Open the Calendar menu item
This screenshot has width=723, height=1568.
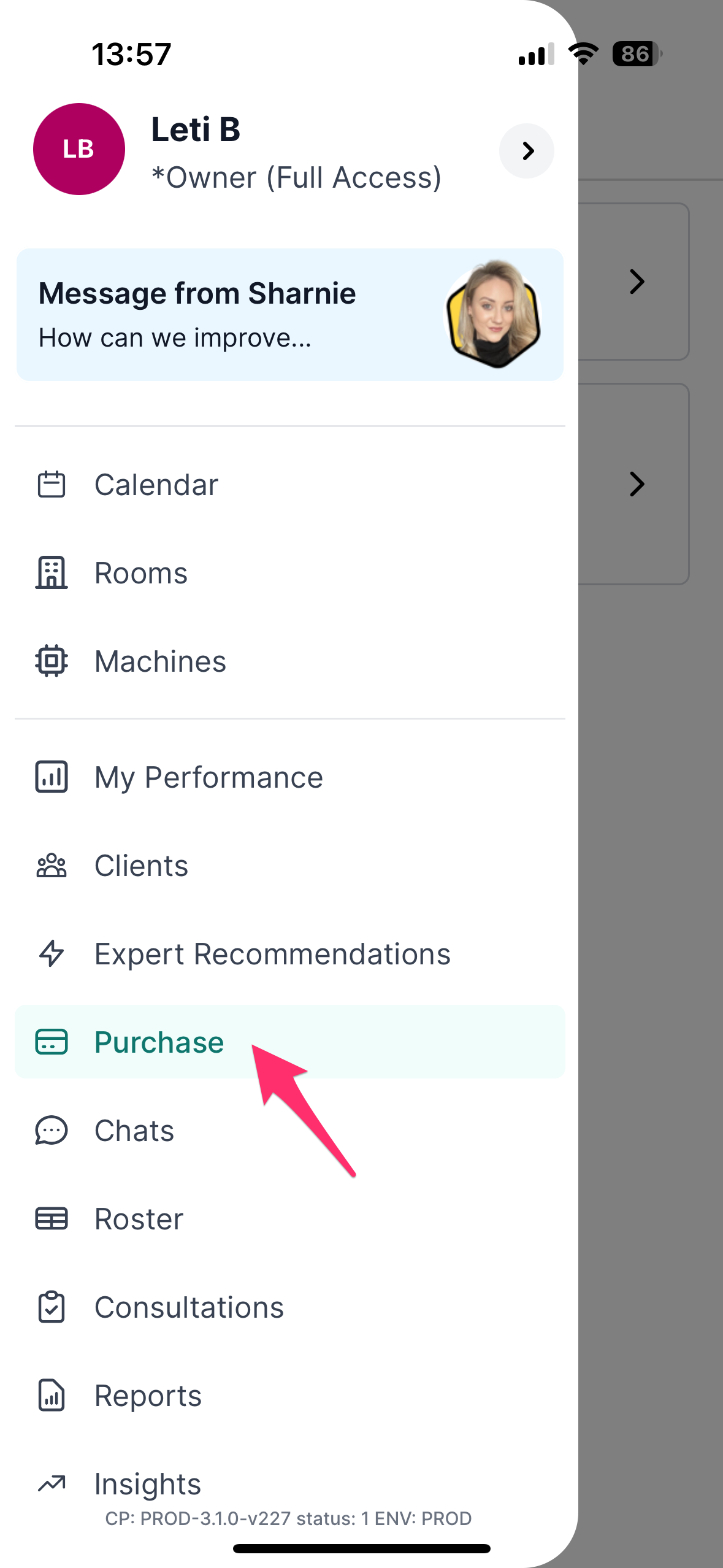[289, 485]
